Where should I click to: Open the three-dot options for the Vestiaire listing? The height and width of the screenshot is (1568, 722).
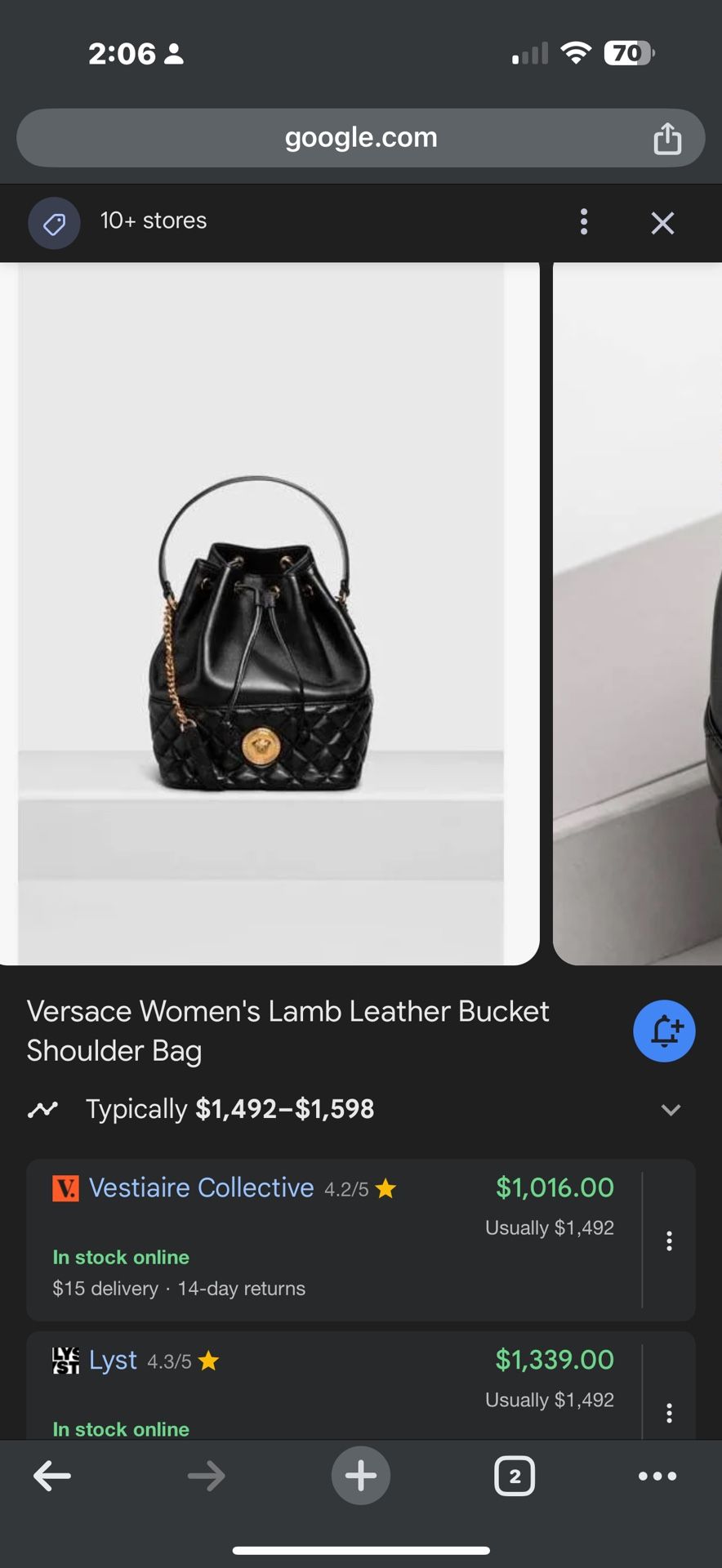tap(669, 1241)
